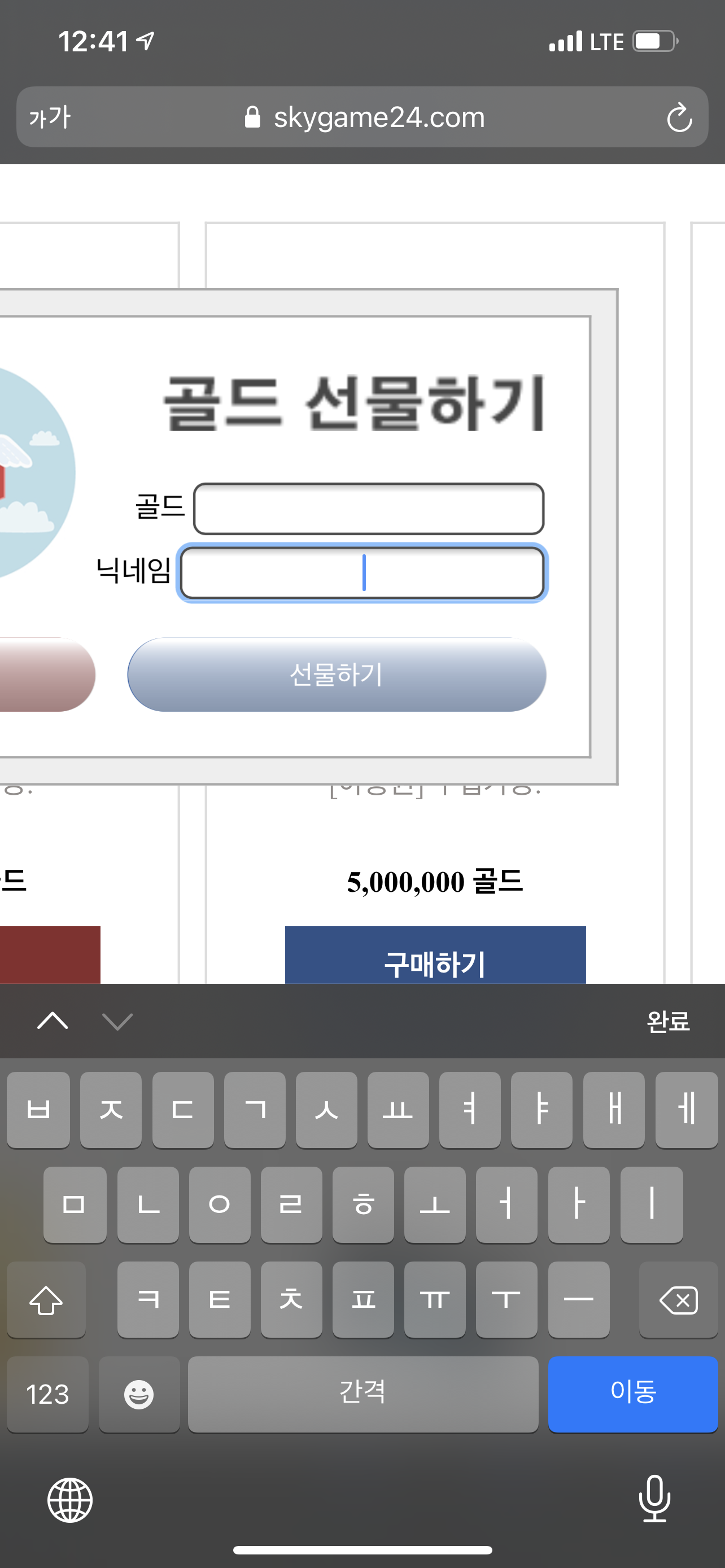725x1568 pixels.
Task: Jump to the previous form field
Action: tap(53, 1021)
